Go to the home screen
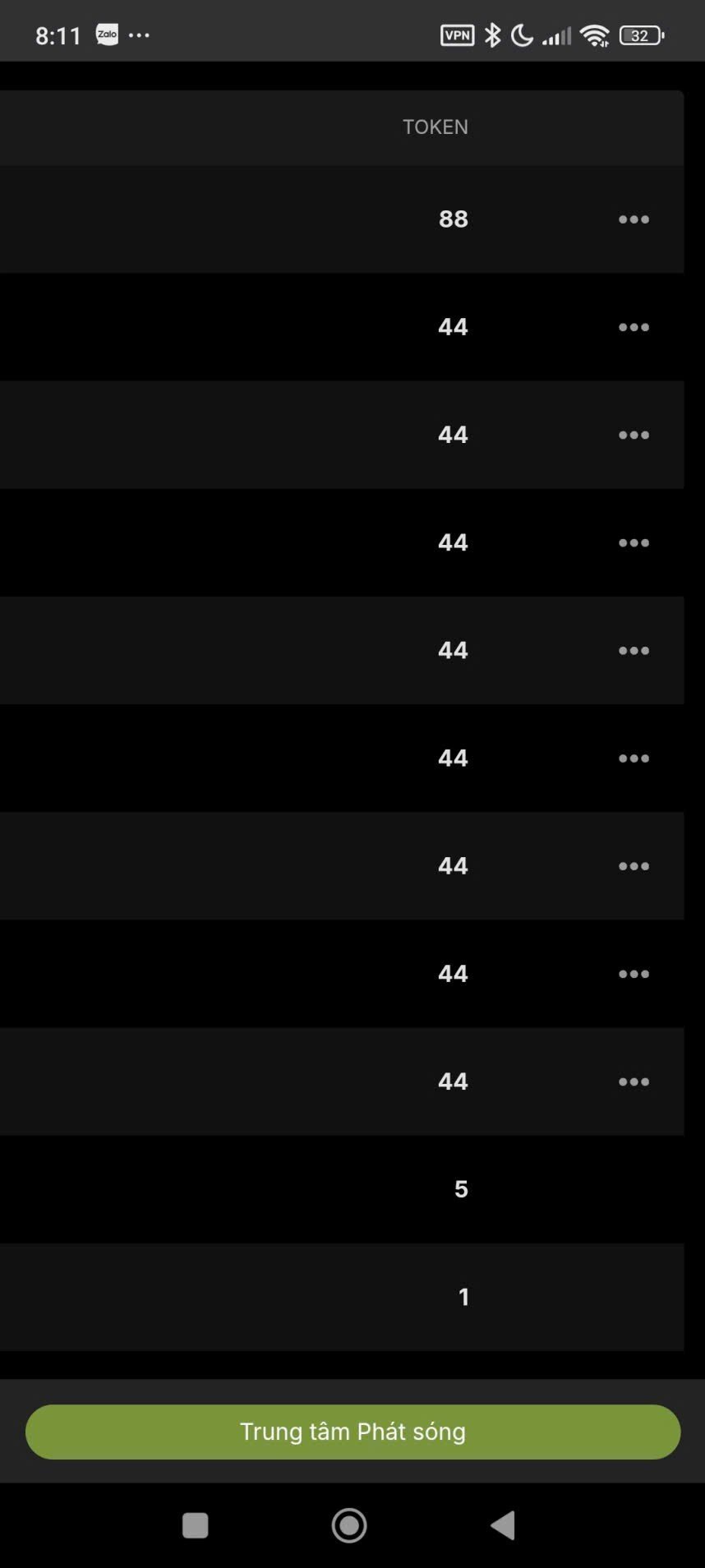The width and height of the screenshot is (705, 1568). point(349,1525)
